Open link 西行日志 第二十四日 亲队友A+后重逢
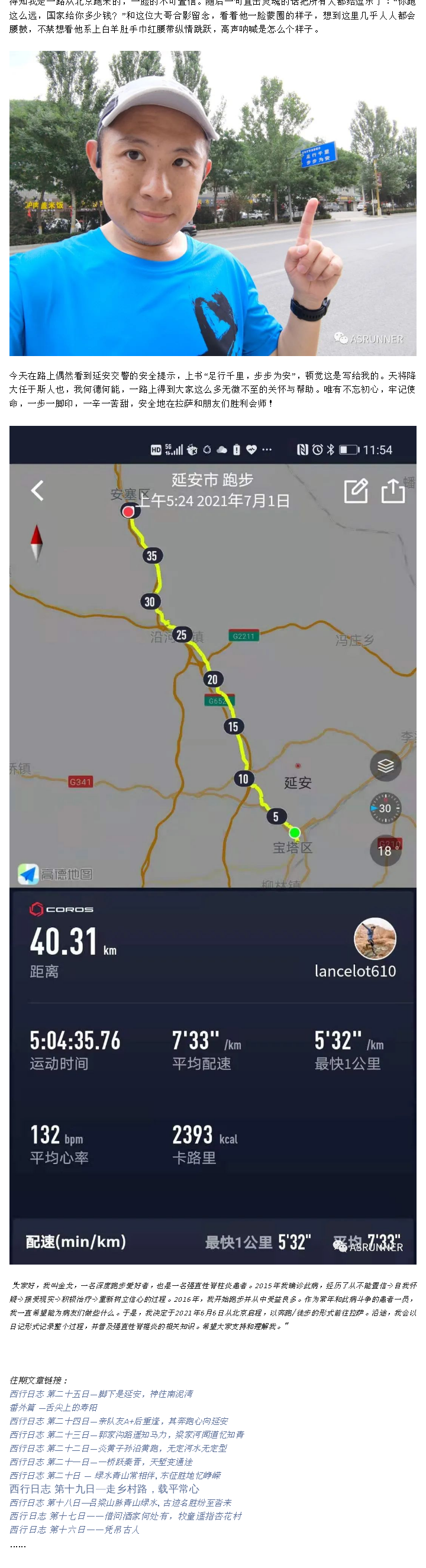Screen dimensions: 426x1568 click(119, 1421)
